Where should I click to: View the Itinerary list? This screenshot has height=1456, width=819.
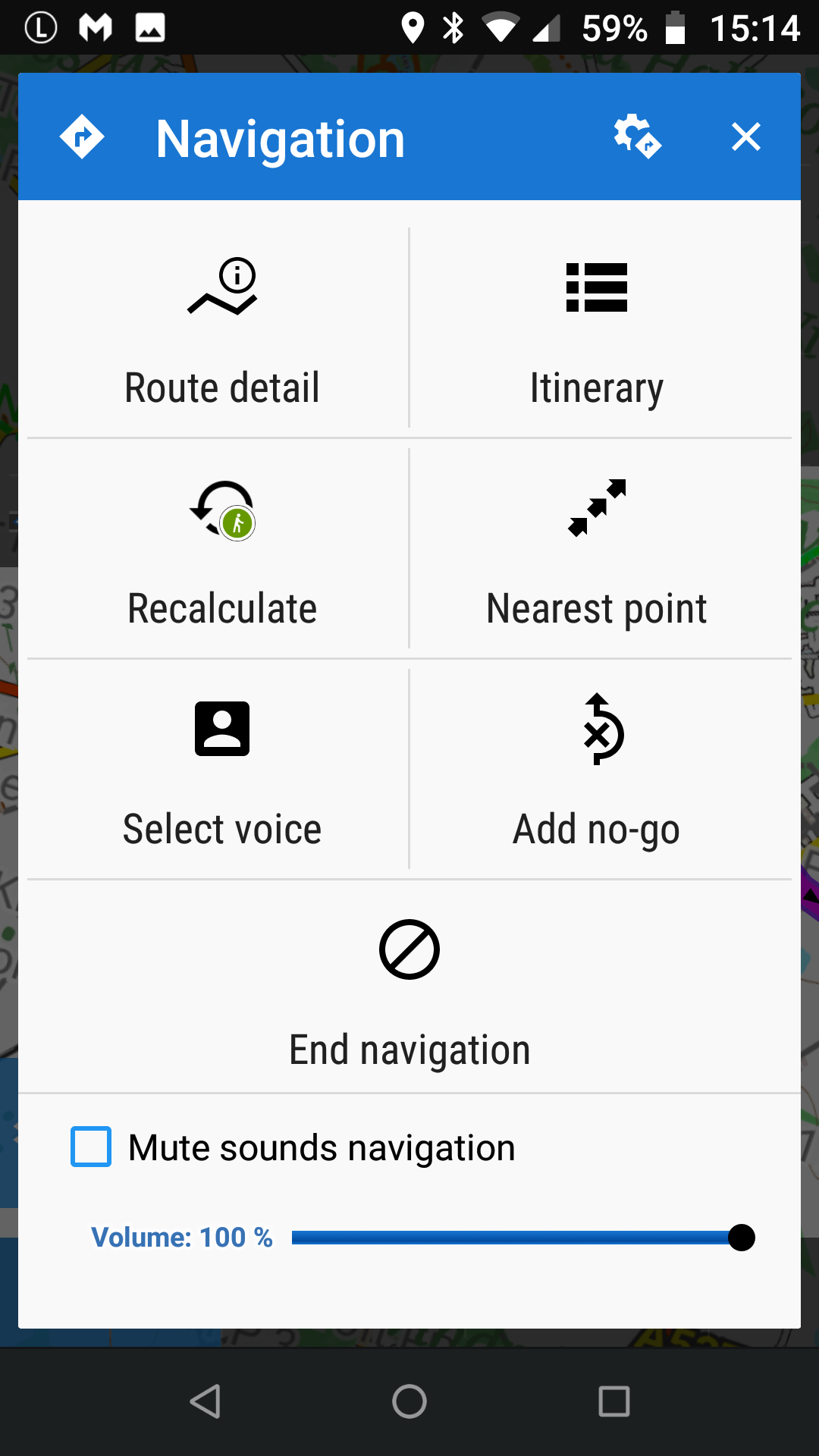597,330
